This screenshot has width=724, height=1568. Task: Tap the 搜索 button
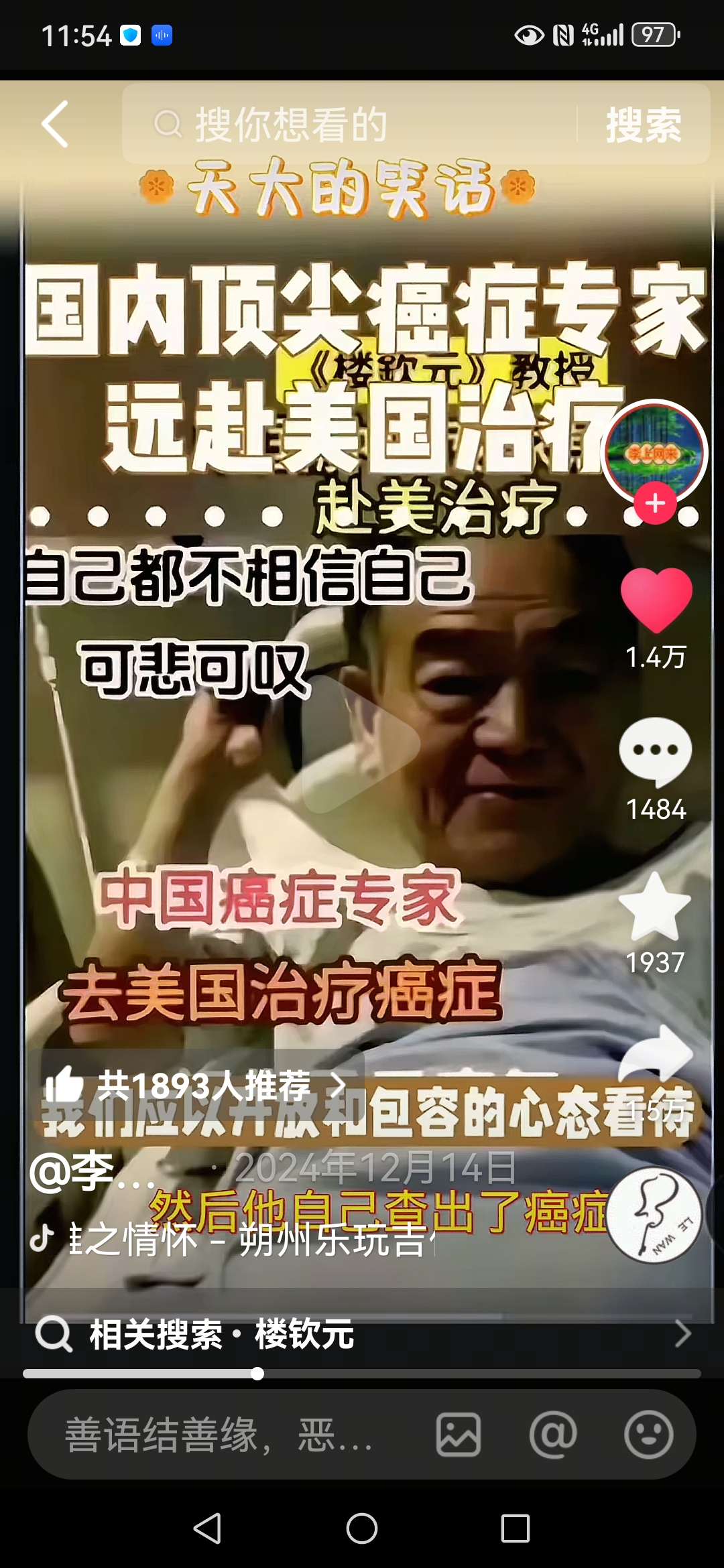[x=643, y=125]
